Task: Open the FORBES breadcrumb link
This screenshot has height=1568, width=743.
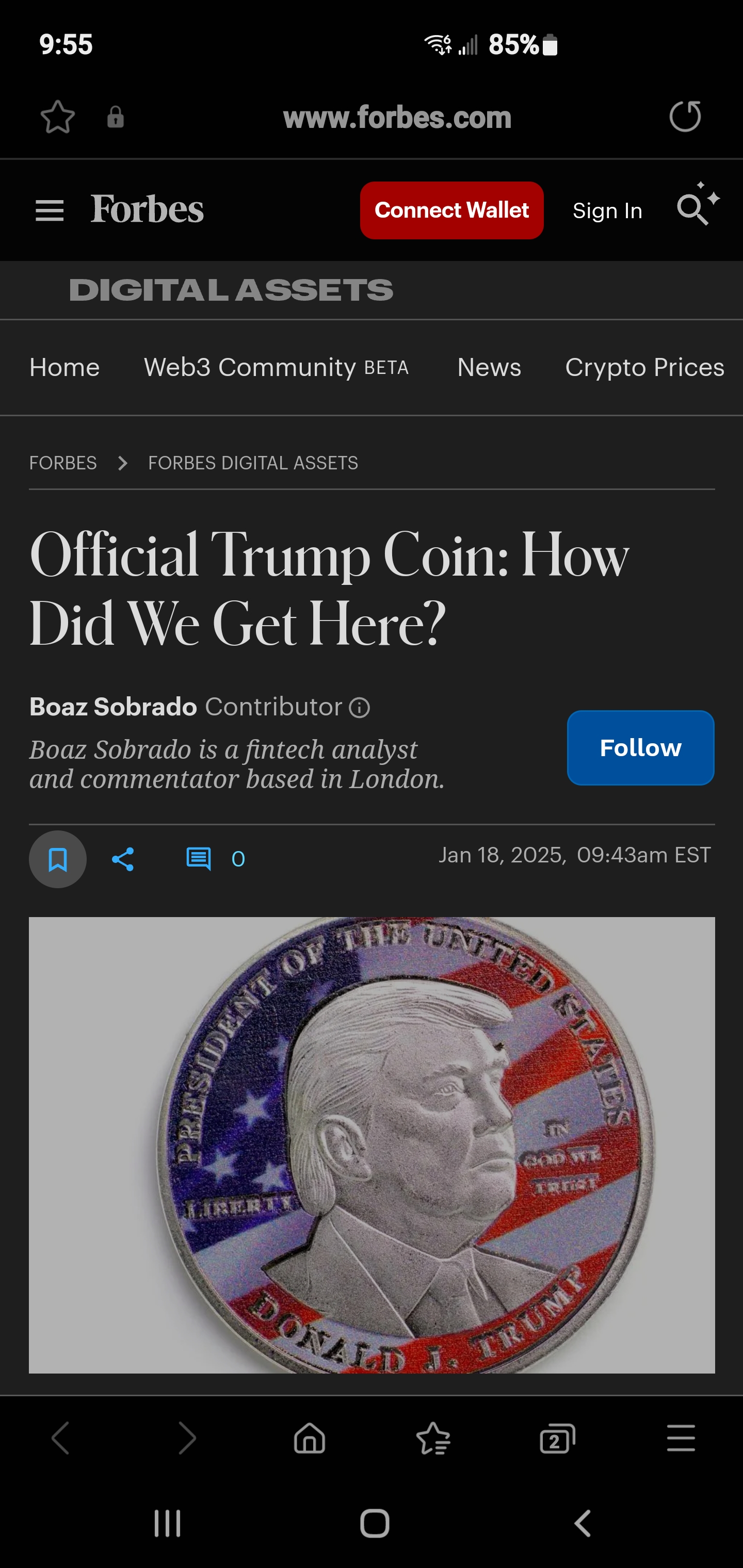Action: click(x=63, y=463)
